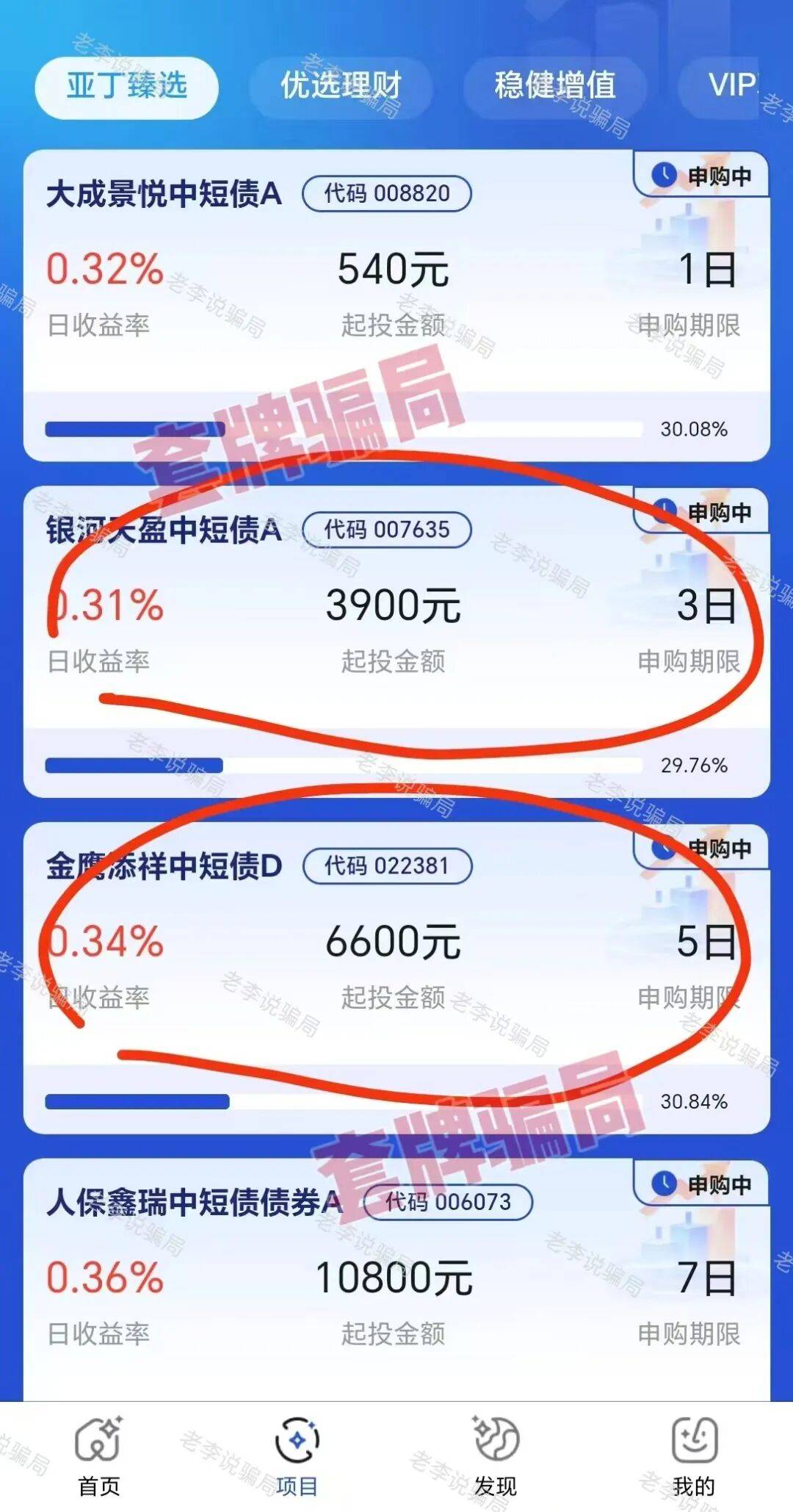Select the 稳健增值 tab
The height and width of the screenshot is (1512, 793).
pos(555,87)
